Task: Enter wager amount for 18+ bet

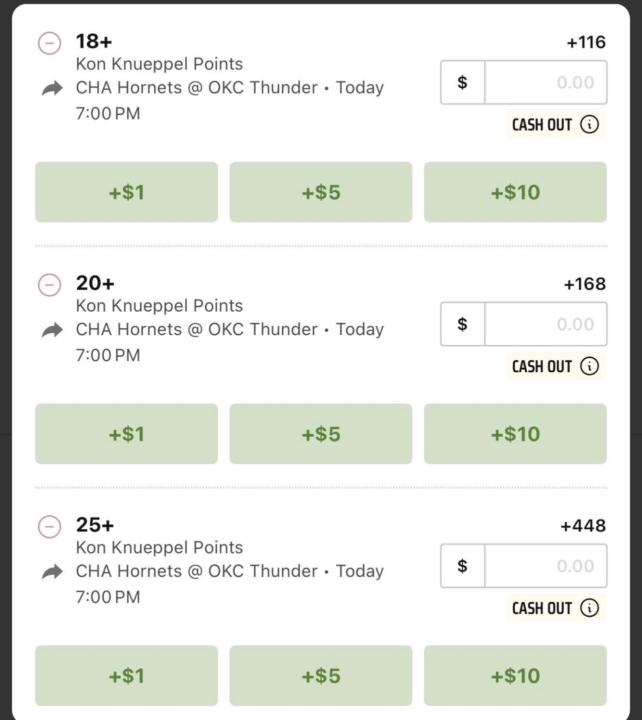Action: 545,83
